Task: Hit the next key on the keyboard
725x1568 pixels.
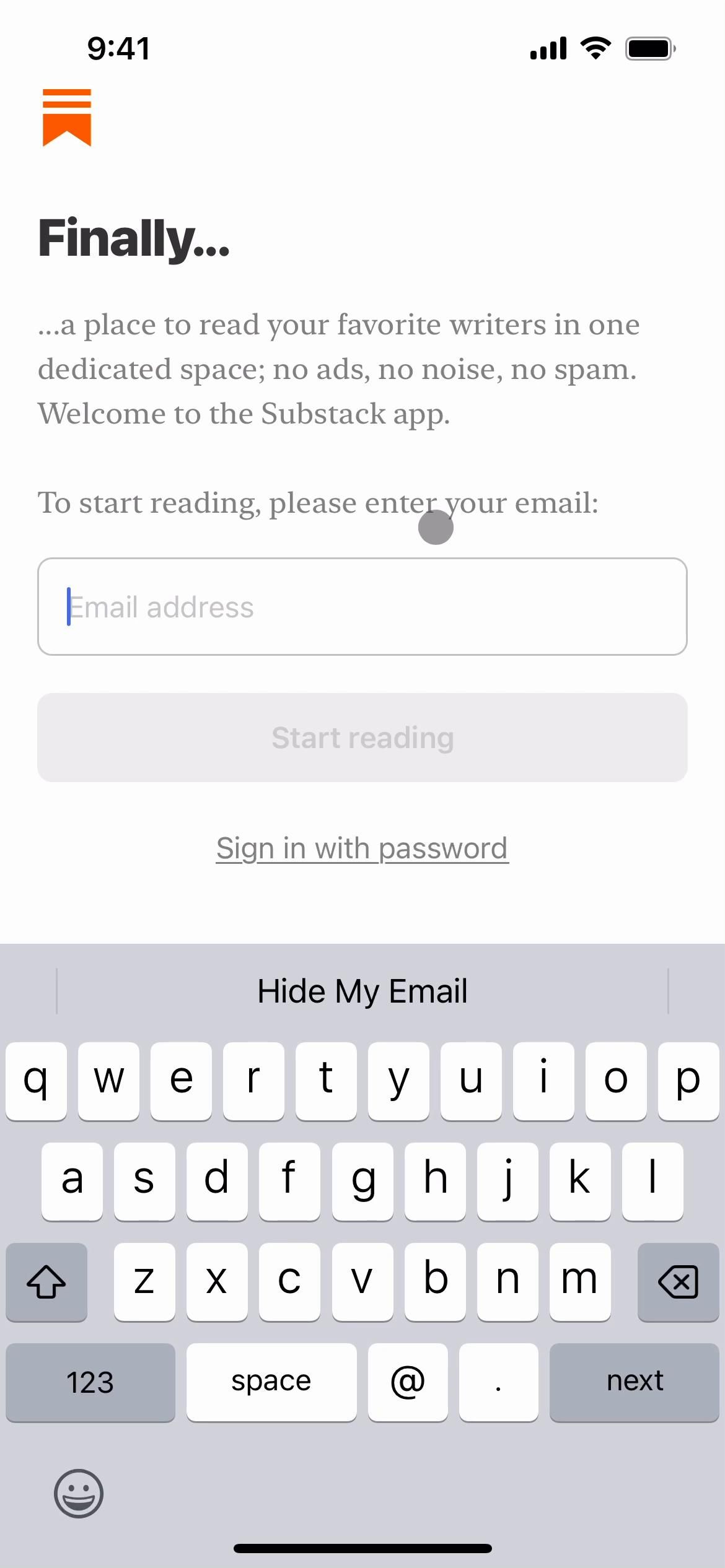Action: (633, 1381)
